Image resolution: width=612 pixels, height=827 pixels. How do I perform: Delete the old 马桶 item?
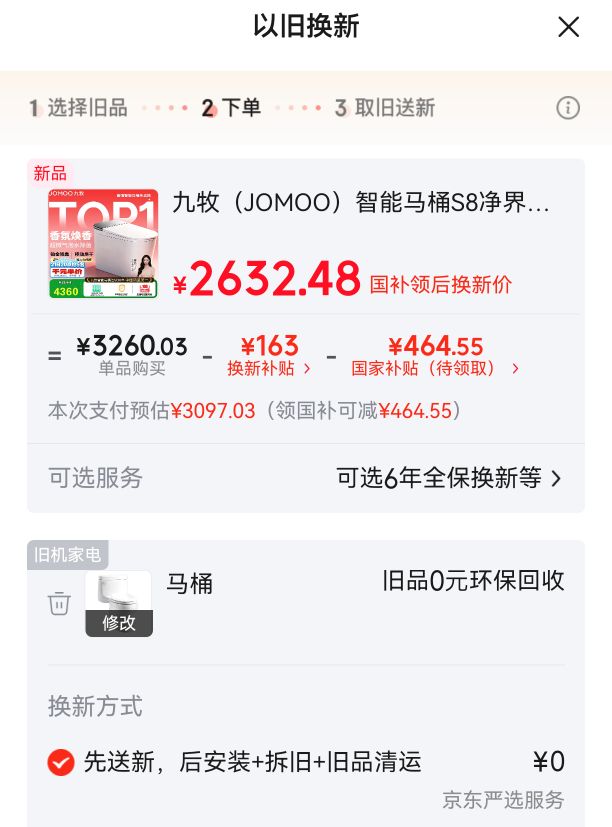tap(59, 603)
